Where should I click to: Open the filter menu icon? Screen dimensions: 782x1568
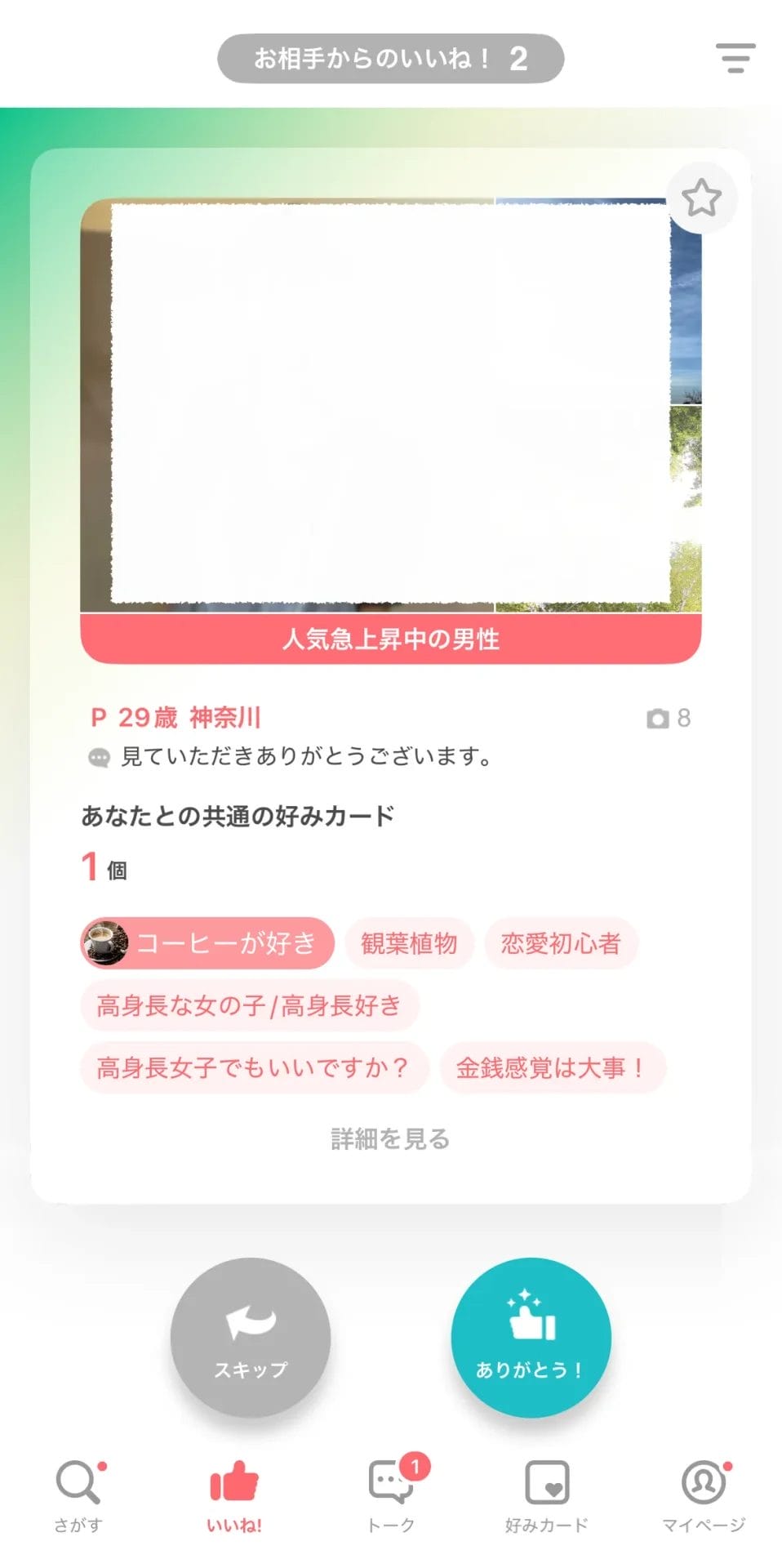(x=735, y=58)
